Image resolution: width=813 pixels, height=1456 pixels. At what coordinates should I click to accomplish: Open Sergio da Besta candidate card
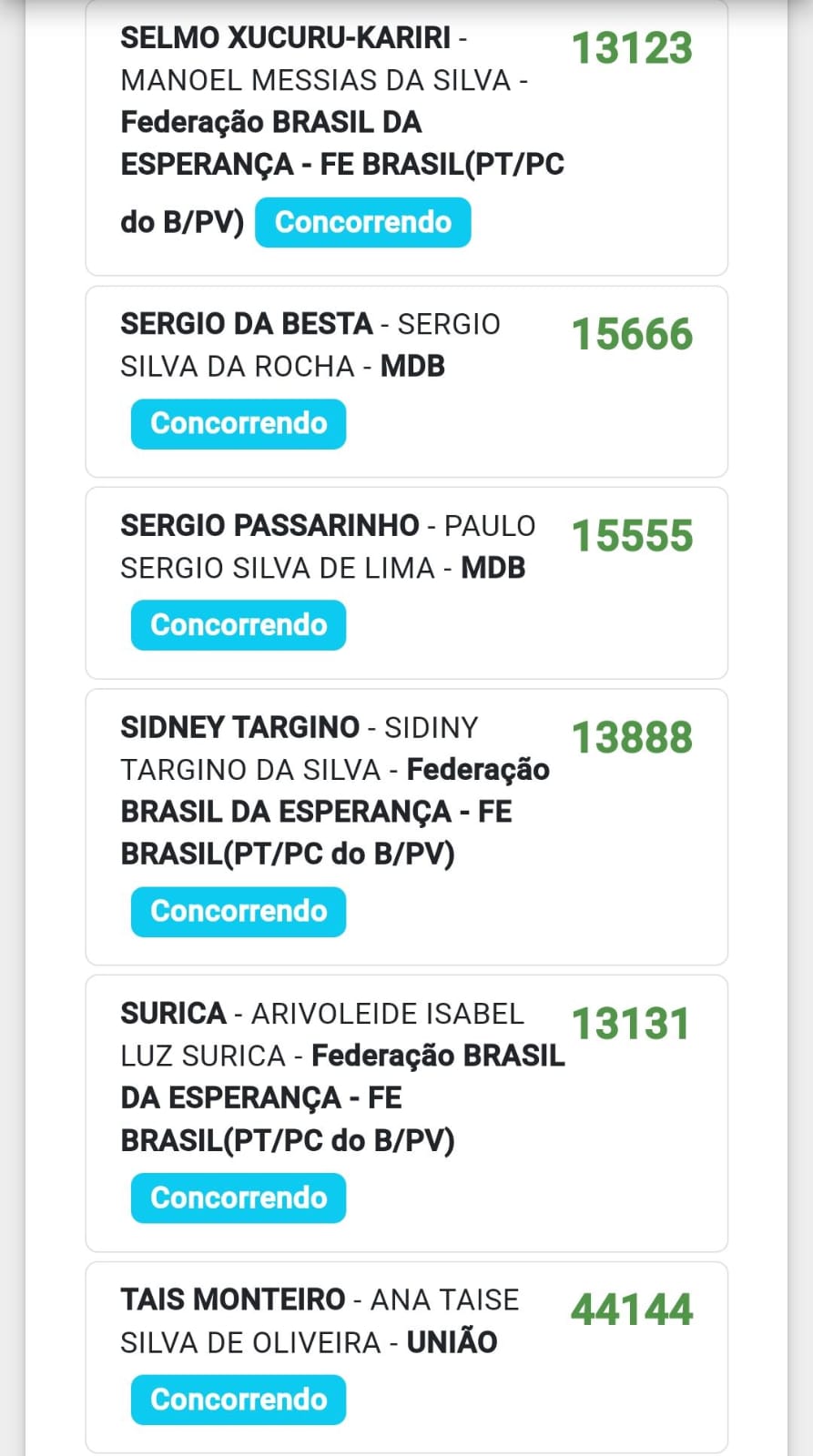coord(406,381)
